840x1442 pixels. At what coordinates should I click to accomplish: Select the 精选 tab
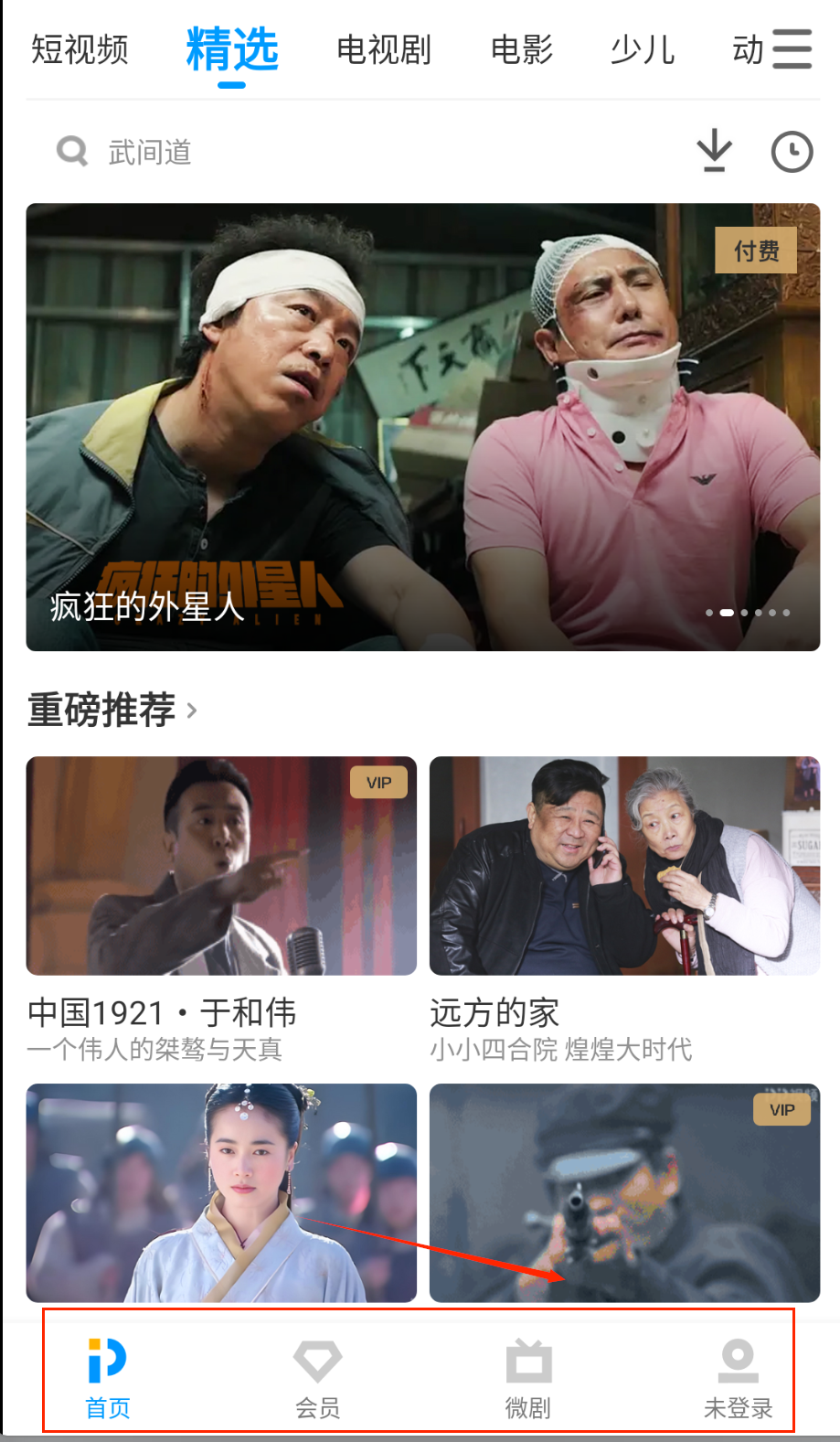[x=232, y=49]
